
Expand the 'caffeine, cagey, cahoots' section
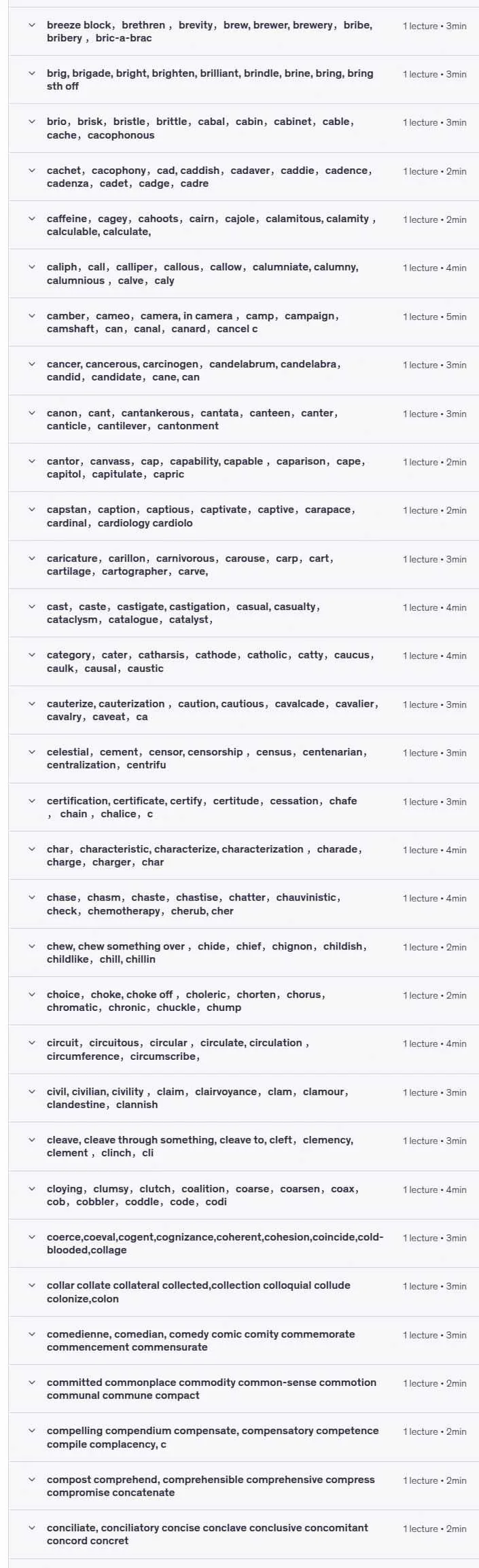[x=243, y=225]
